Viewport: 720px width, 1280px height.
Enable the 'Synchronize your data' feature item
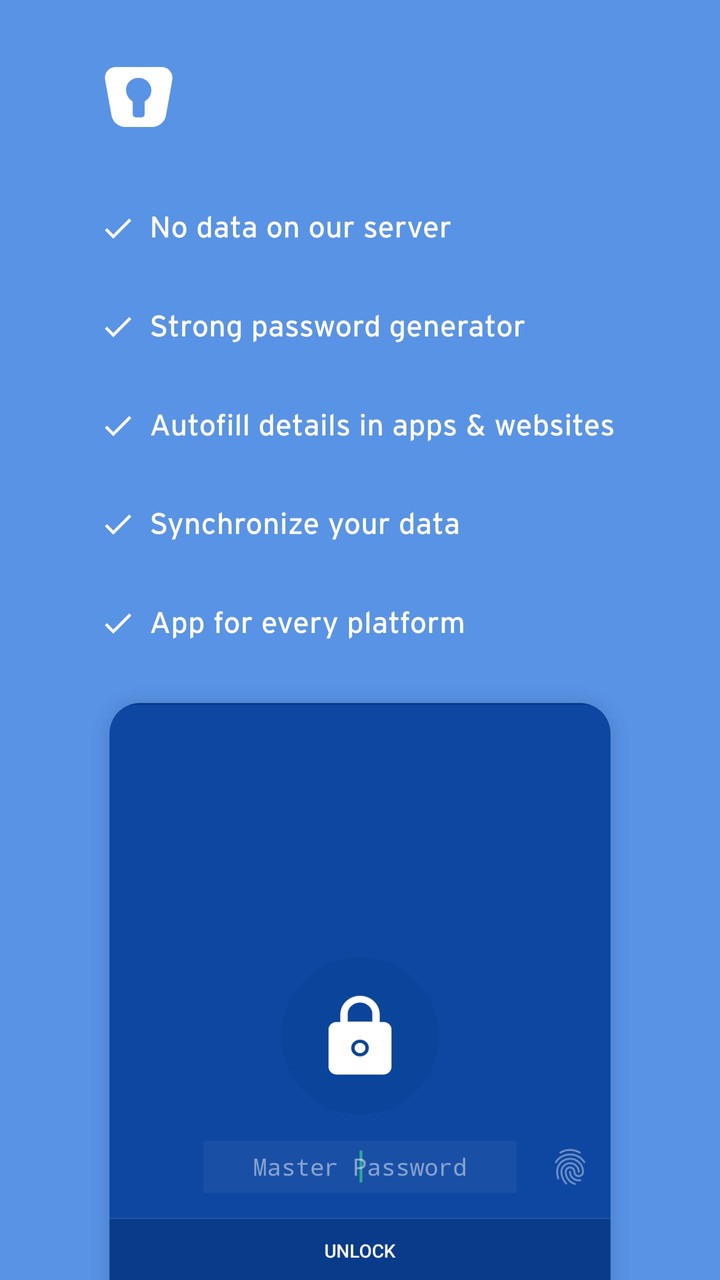305,524
